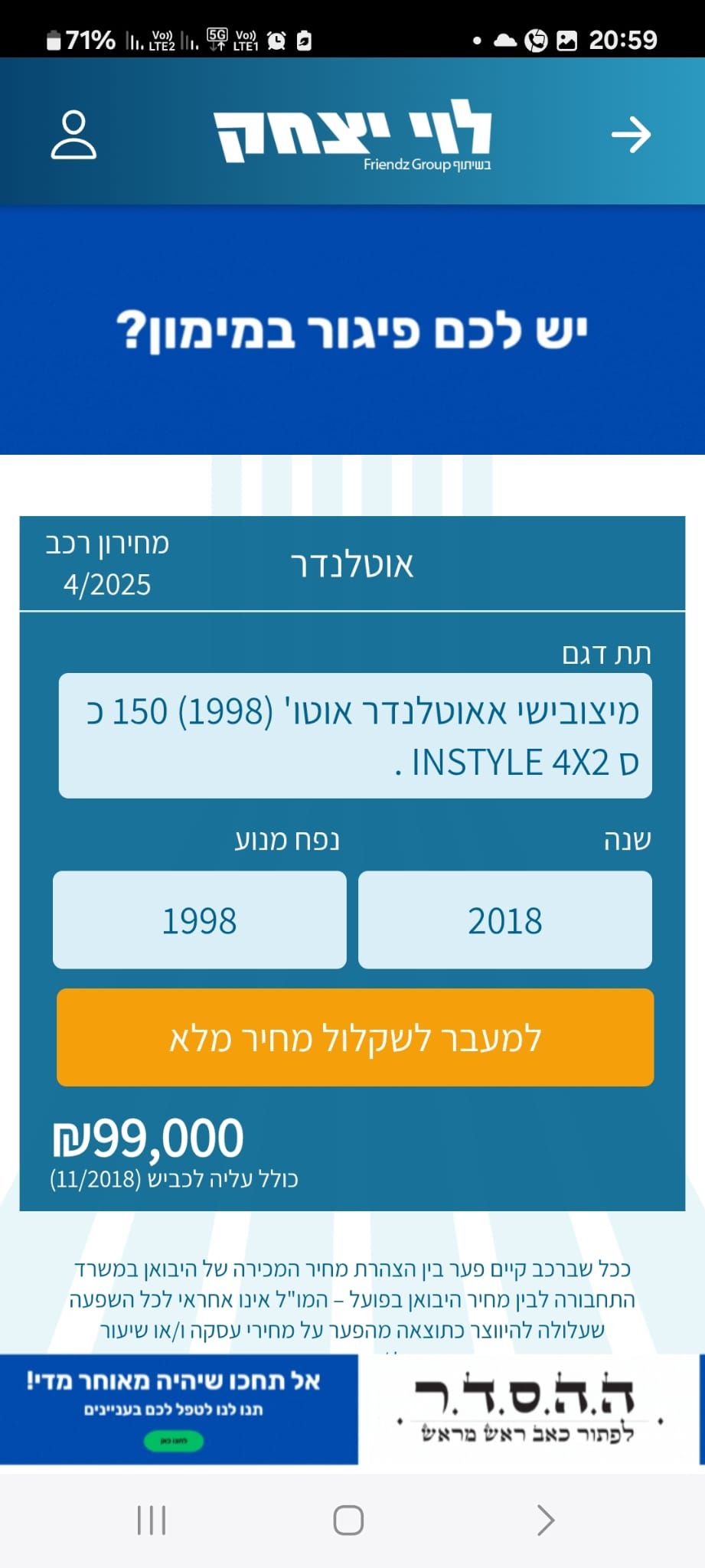Tap the engine volume field 1998

tap(199, 920)
